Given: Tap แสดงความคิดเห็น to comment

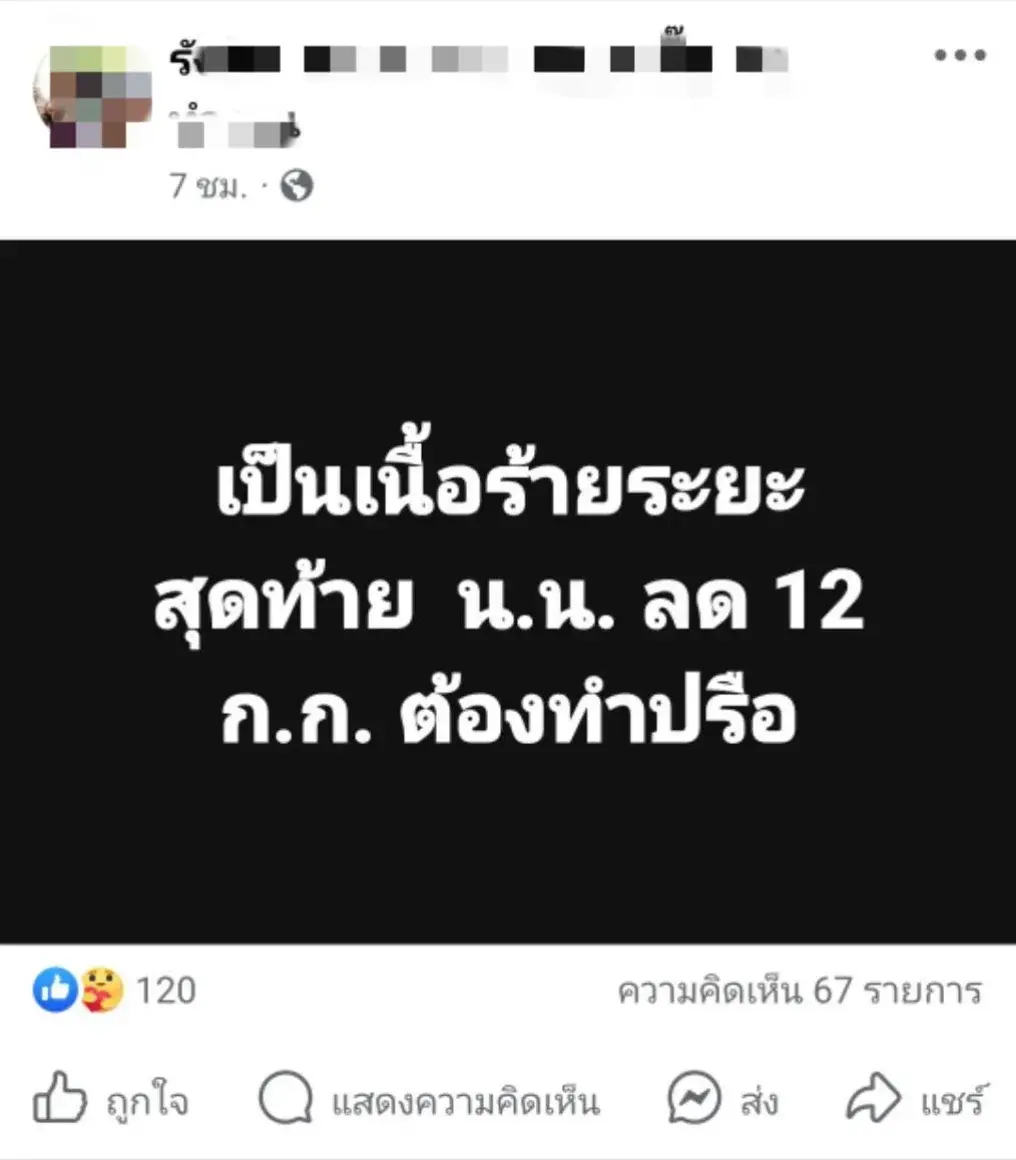Looking at the screenshot, I should 430,1101.
